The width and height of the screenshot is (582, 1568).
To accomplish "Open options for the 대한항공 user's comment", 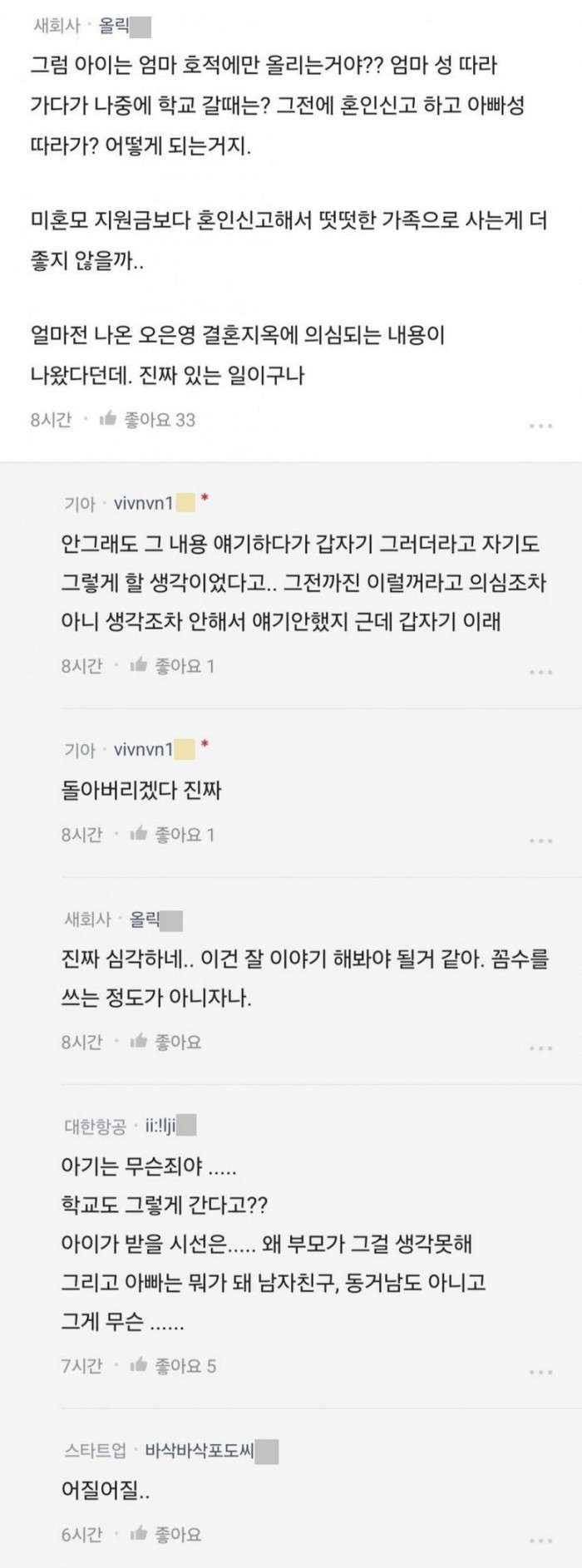I will click(x=540, y=1372).
